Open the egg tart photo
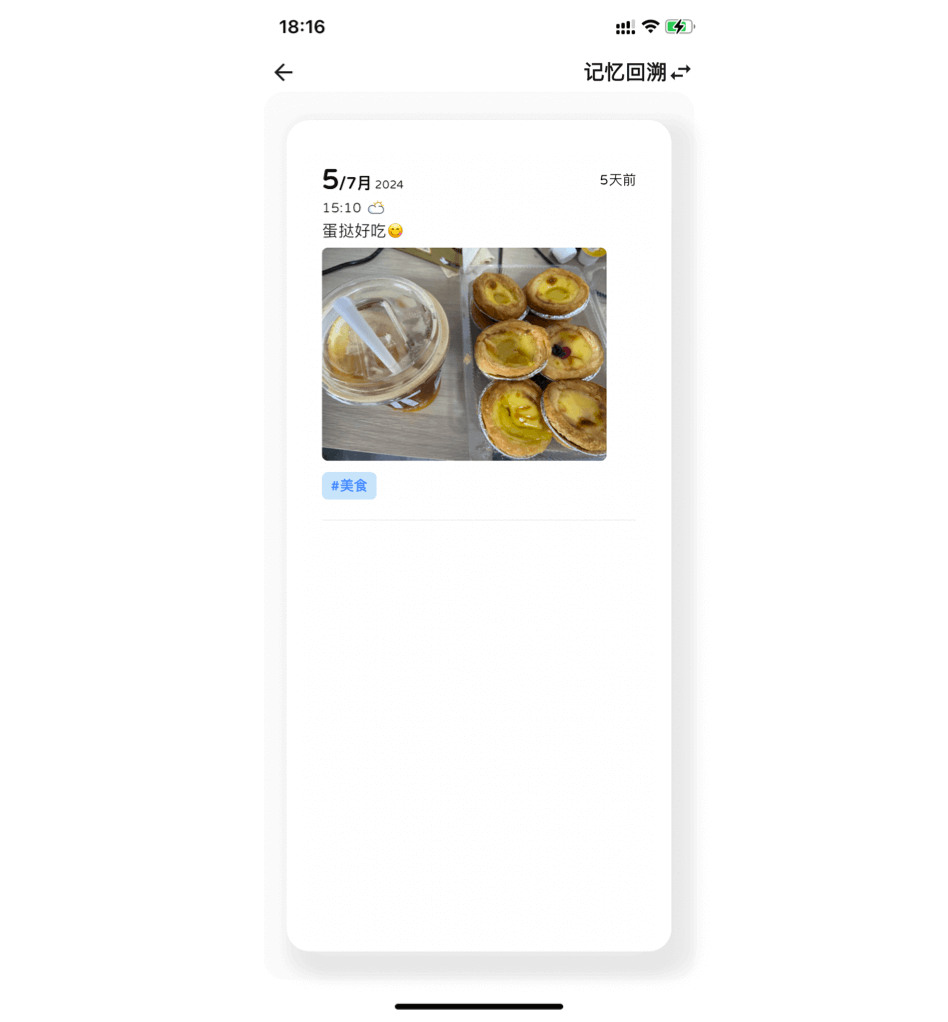Image resolution: width=948 pixels, height=1022 pixels. click(464, 354)
